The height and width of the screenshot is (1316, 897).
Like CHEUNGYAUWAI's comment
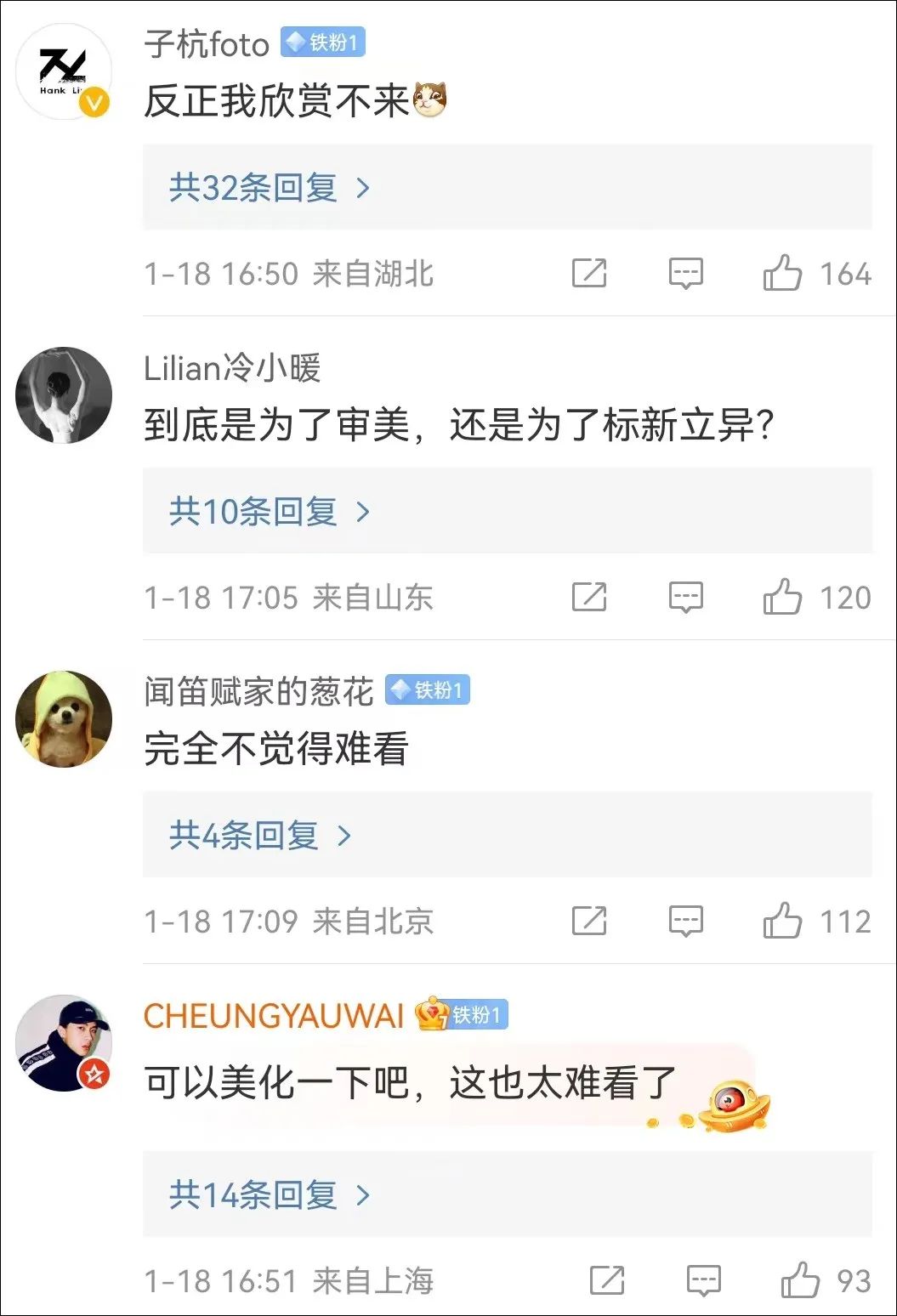[799, 1280]
